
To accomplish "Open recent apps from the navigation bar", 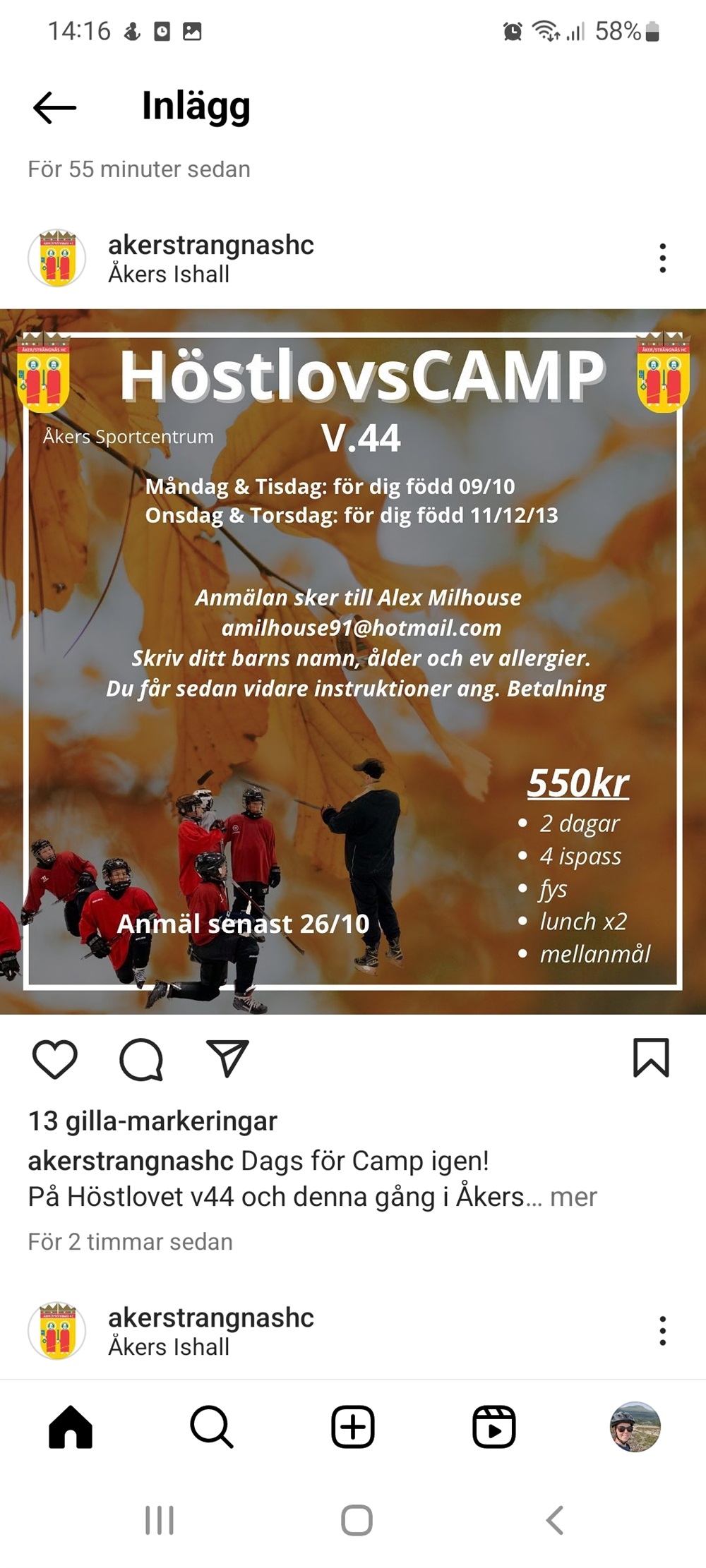I will coord(160,1520).
